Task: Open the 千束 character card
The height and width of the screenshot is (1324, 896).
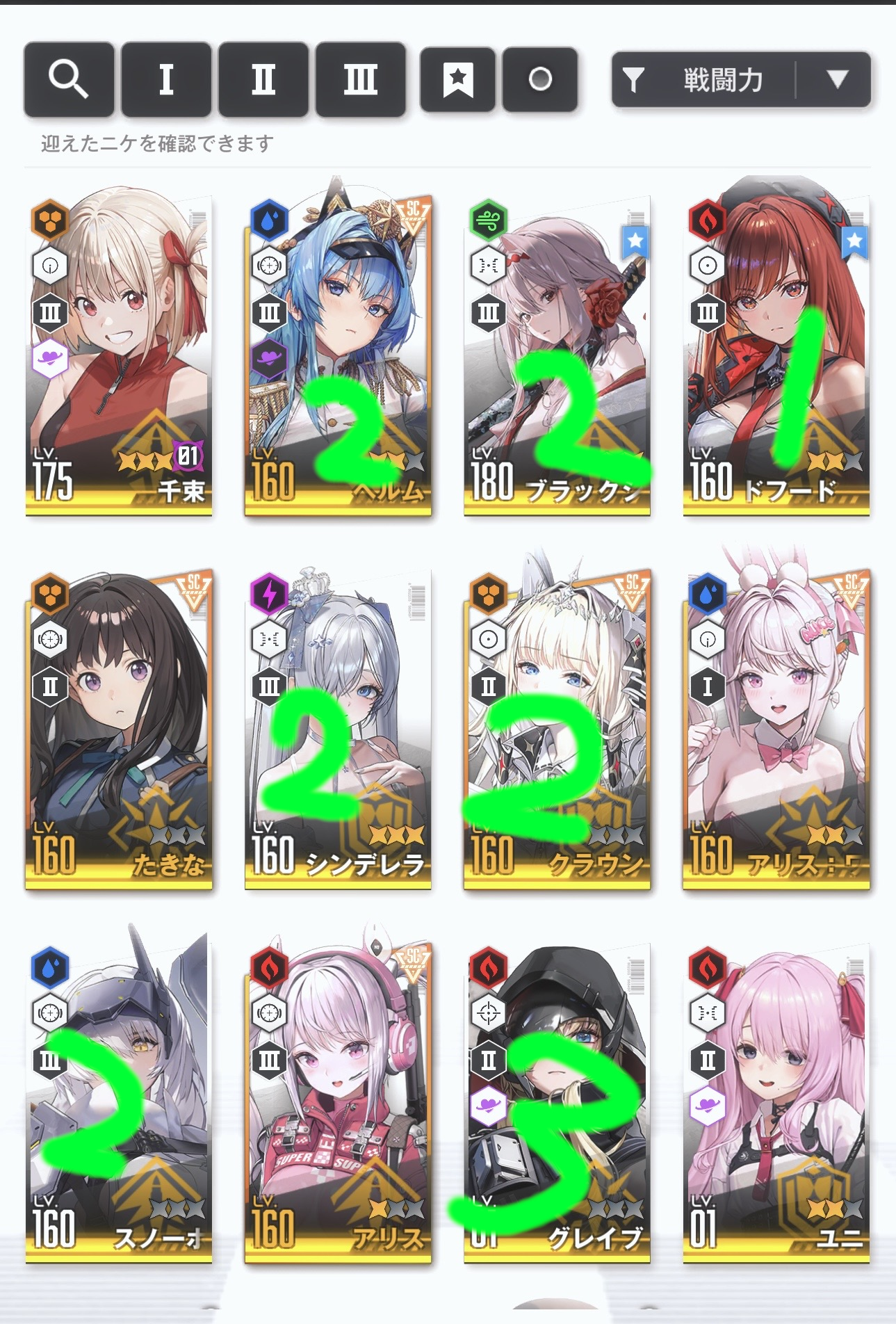Action: click(118, 355)
